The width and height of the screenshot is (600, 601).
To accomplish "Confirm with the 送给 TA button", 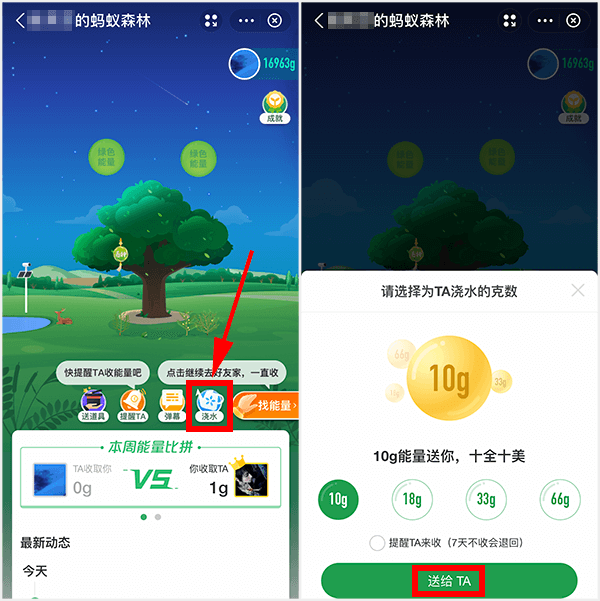I will point(449,581).
